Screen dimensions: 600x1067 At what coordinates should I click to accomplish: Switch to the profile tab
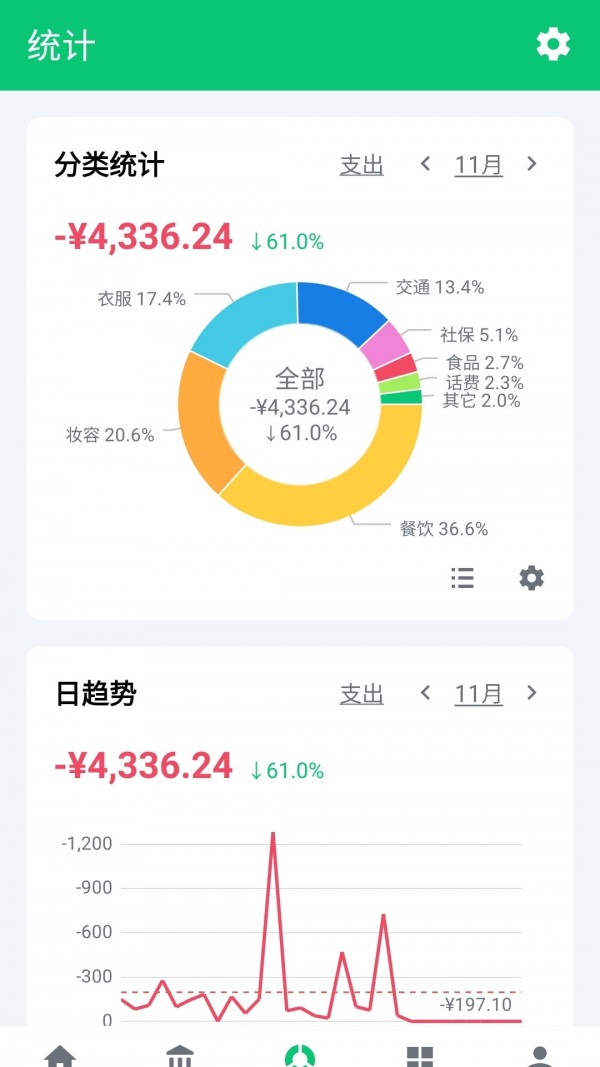[x=540, y=1054]
